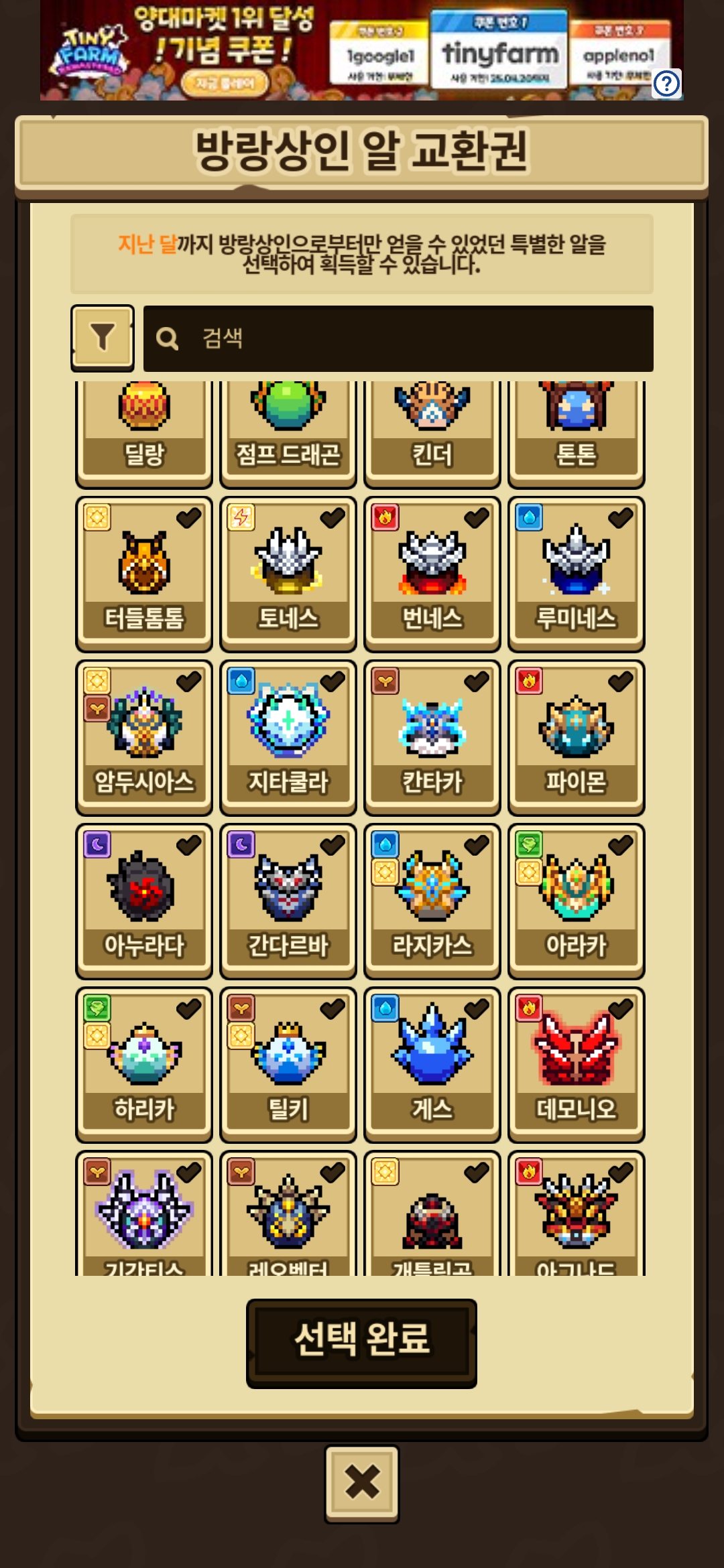
Task: Choose the 아누라다 egg
Action: tap(143, 901)
